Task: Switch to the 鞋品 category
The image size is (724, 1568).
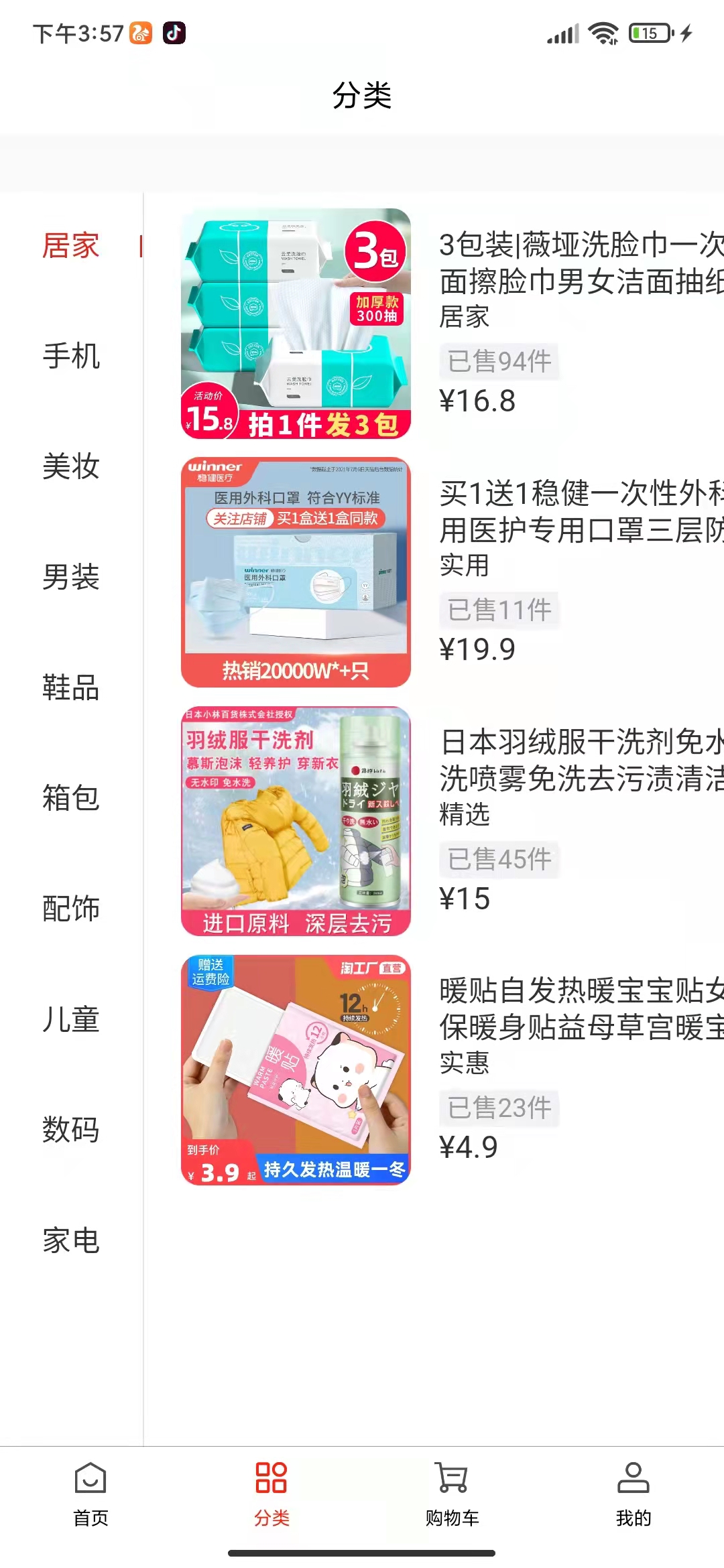Action: [71, 688]
